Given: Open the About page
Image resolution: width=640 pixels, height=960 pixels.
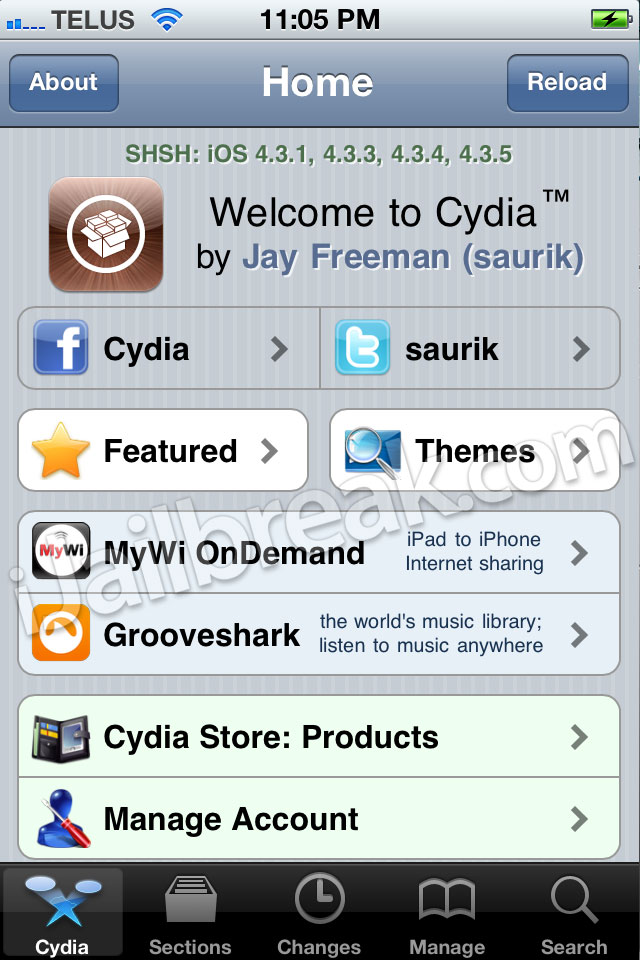Looking at the screenshot, I should (x=64, y=83).
